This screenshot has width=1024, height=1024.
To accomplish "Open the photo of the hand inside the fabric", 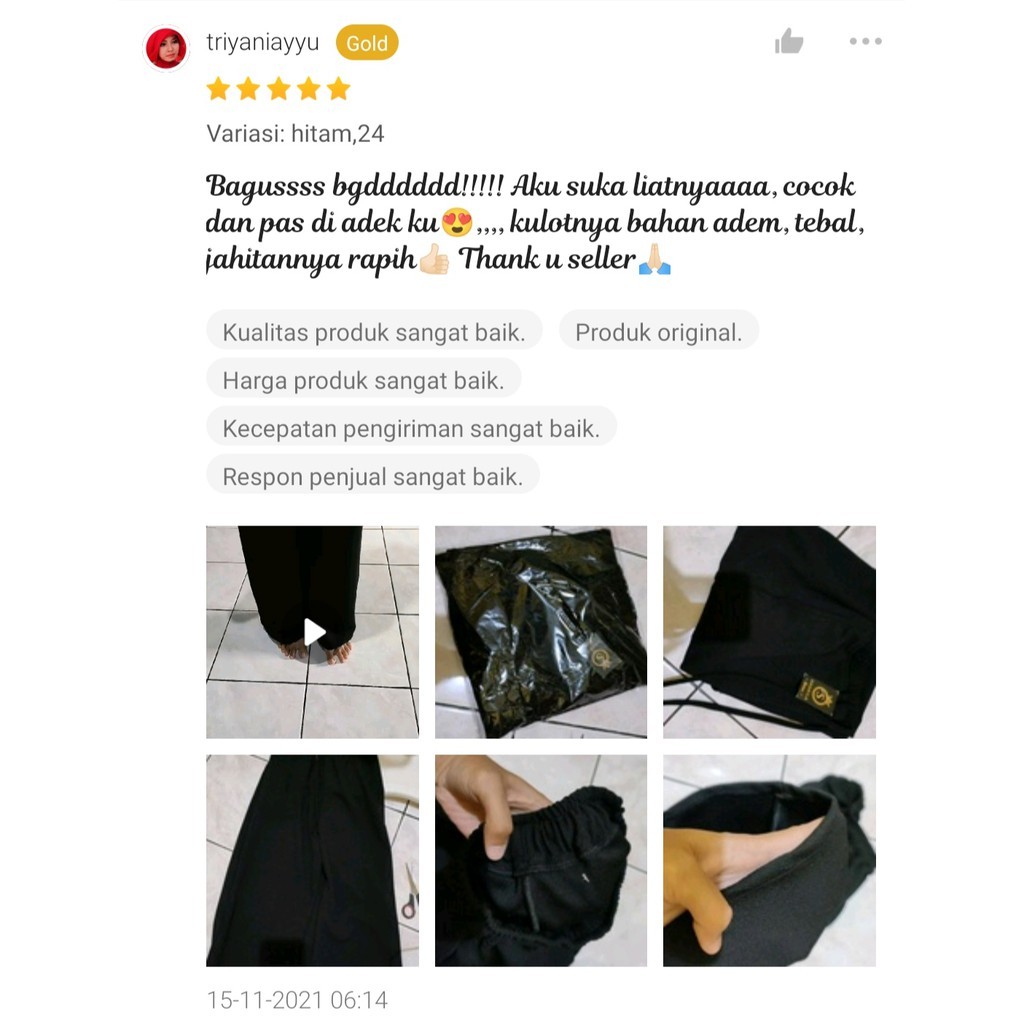I will pyautogui.click(x=769, y=860).
